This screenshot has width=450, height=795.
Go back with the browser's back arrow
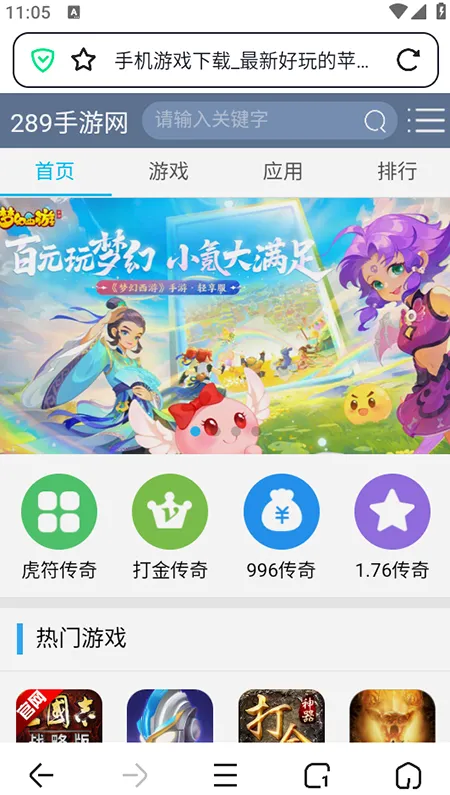(41, 775)
